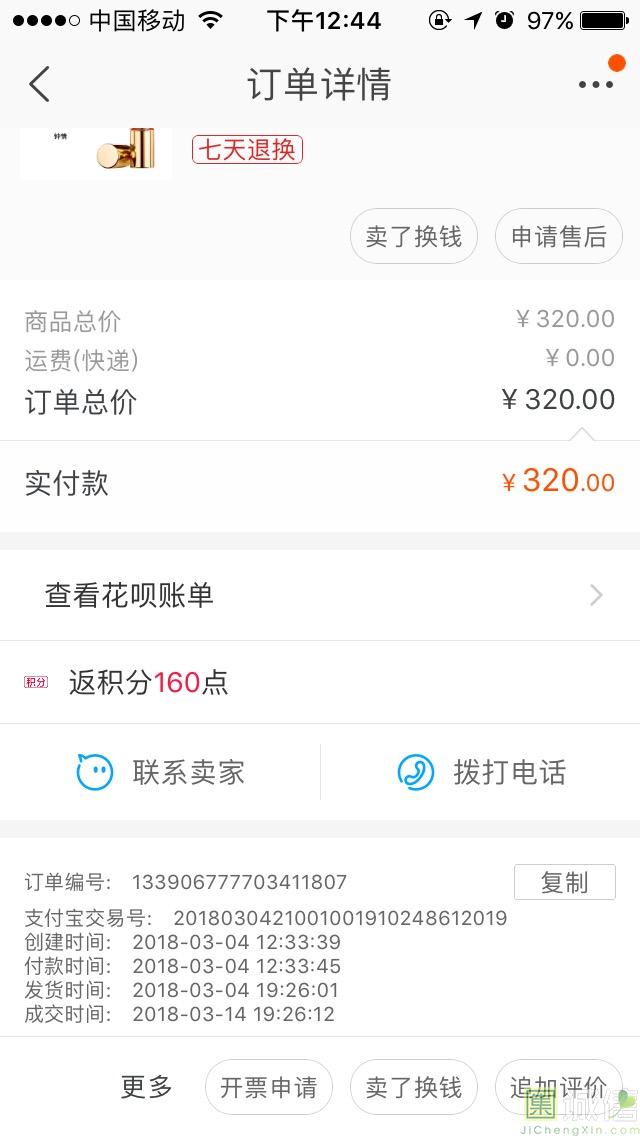Open the three-dot overflow menu
The image size is (640, 1136).
click(x=596, y=84)
